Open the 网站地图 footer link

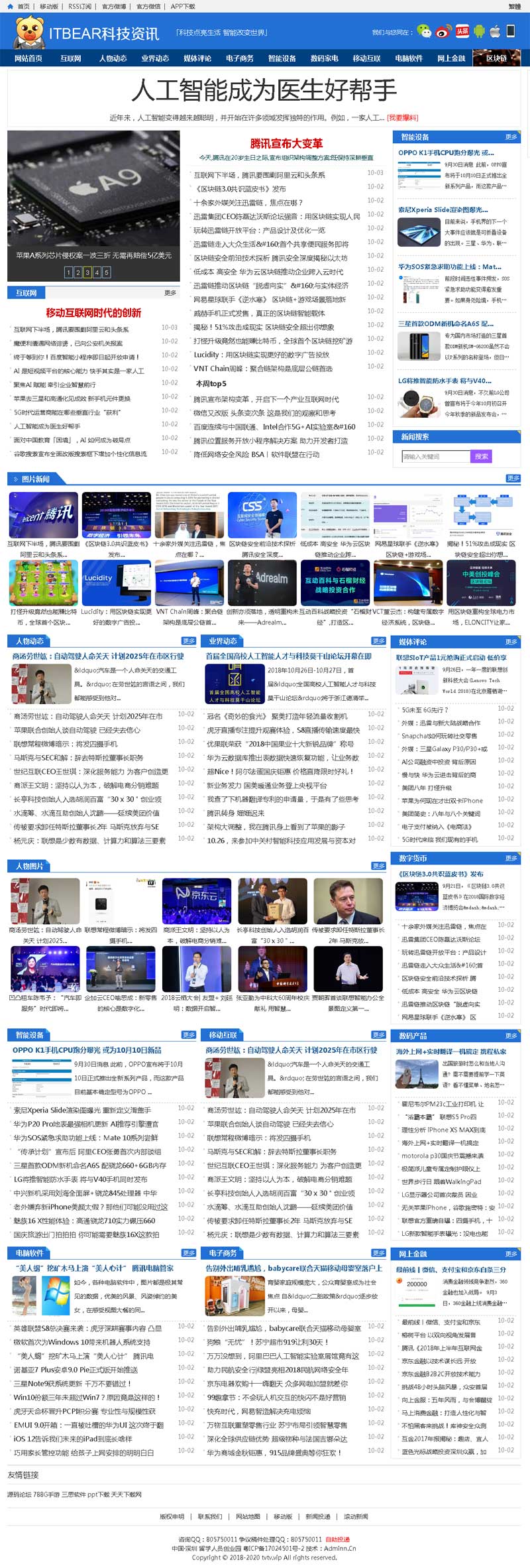tap(248, 1516)
